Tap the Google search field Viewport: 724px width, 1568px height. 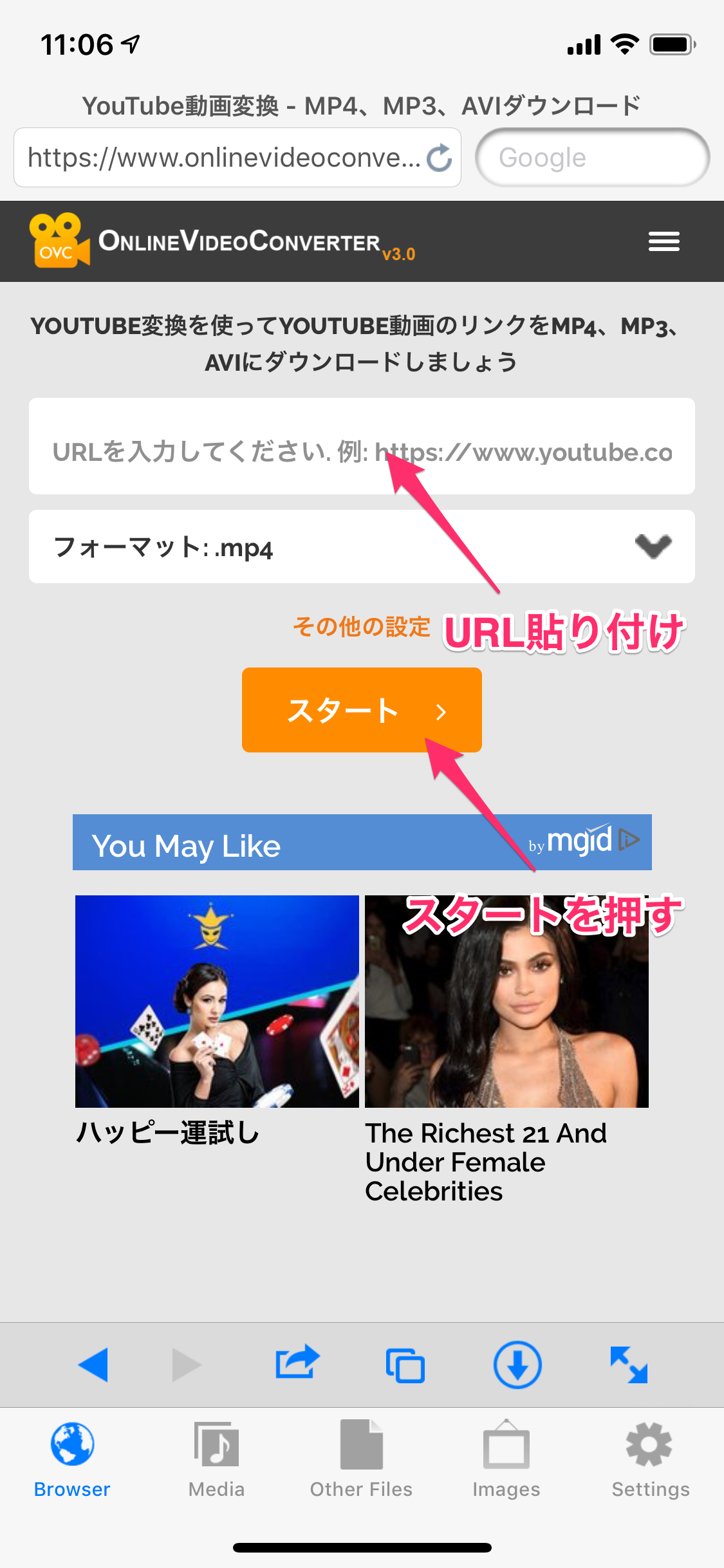592,158
